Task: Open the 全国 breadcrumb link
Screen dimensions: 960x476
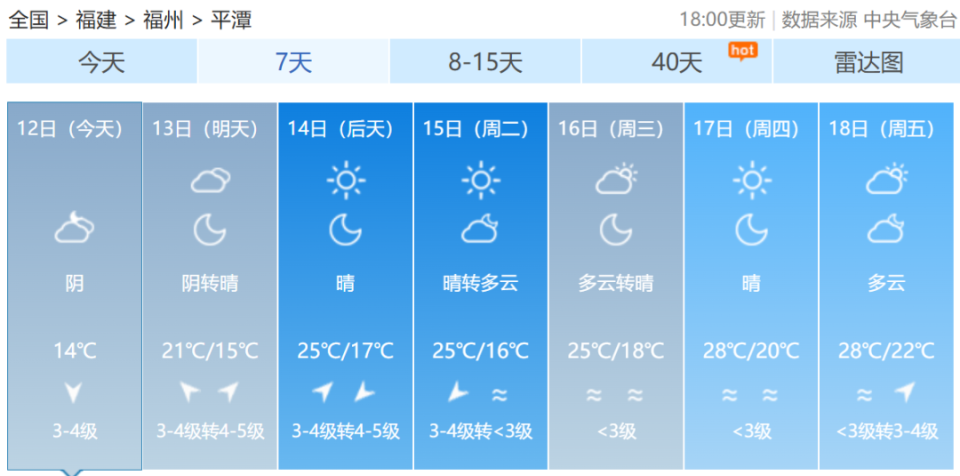Action: pyautogui.click(x=28, y=19)
